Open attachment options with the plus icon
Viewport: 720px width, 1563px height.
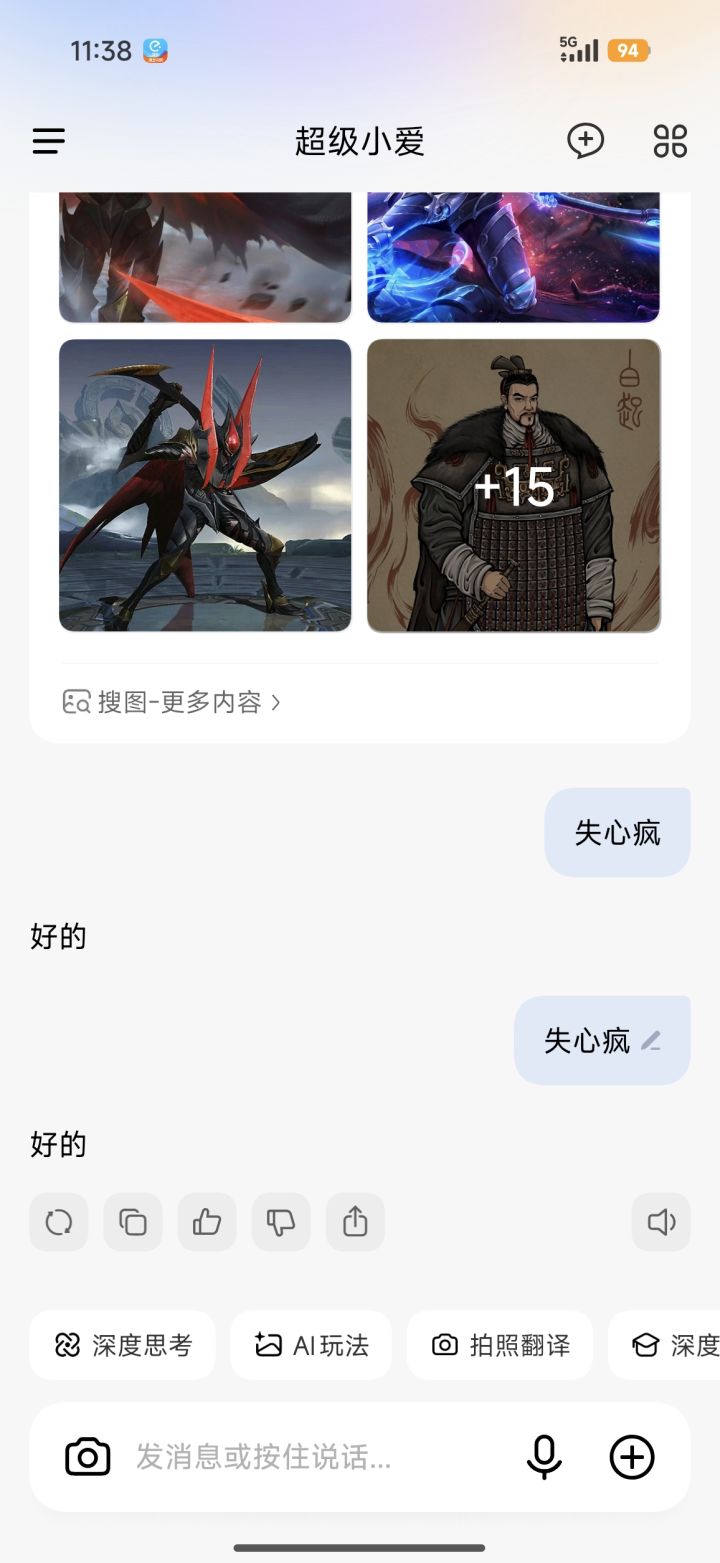632,1457
